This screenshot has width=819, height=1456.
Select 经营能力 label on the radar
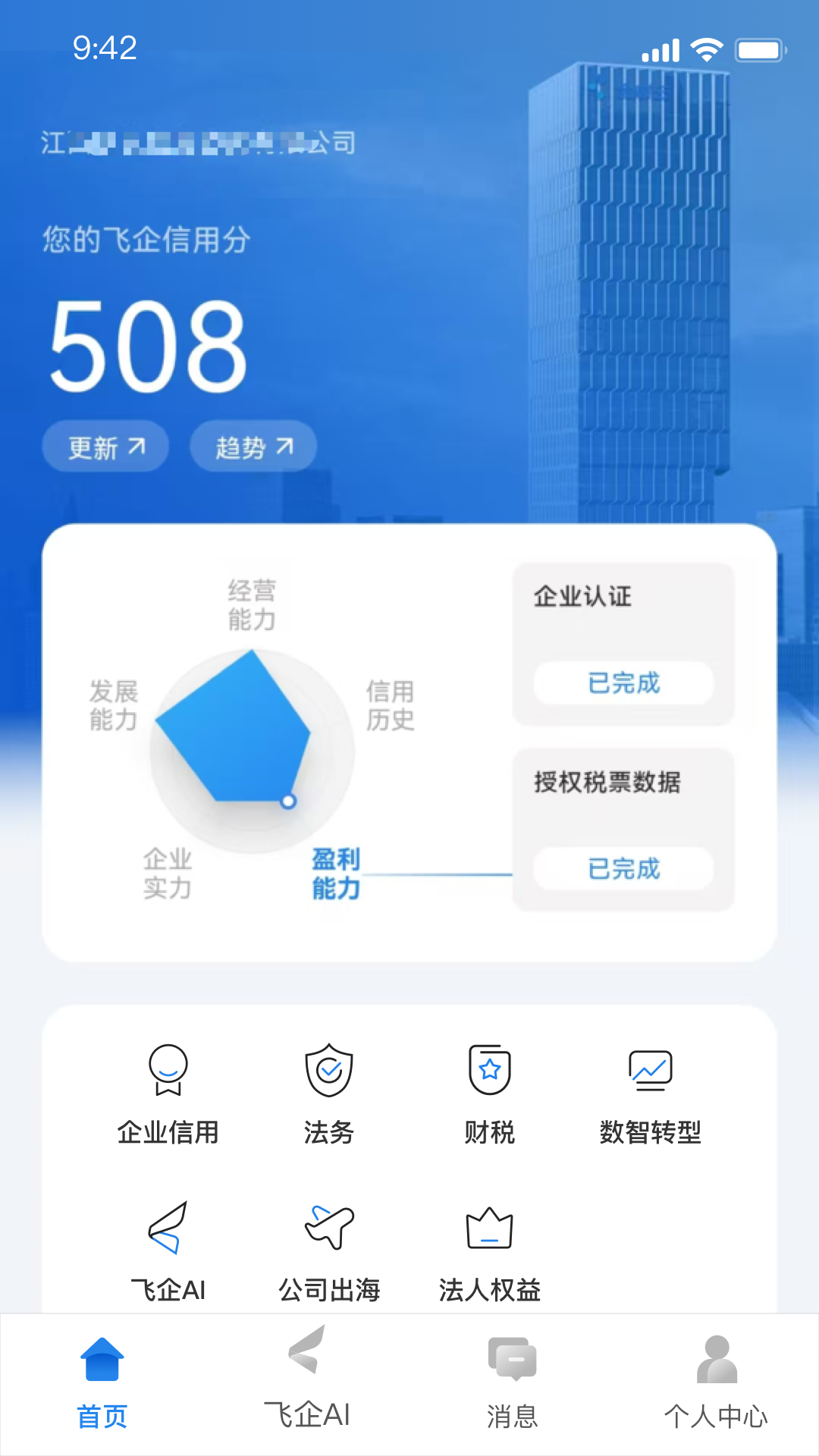[x=252, y=603]
